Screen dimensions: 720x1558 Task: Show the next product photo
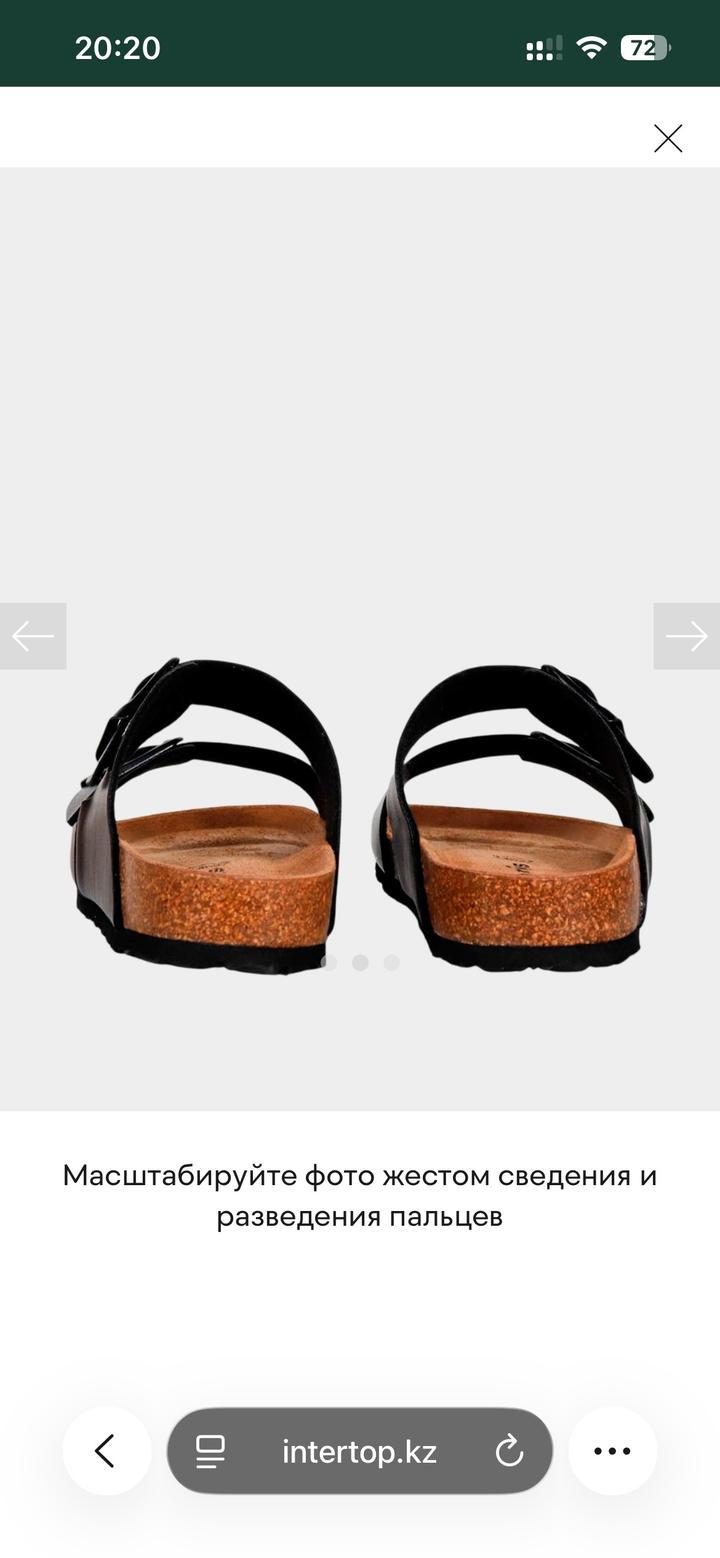click(x=686, y=636)
